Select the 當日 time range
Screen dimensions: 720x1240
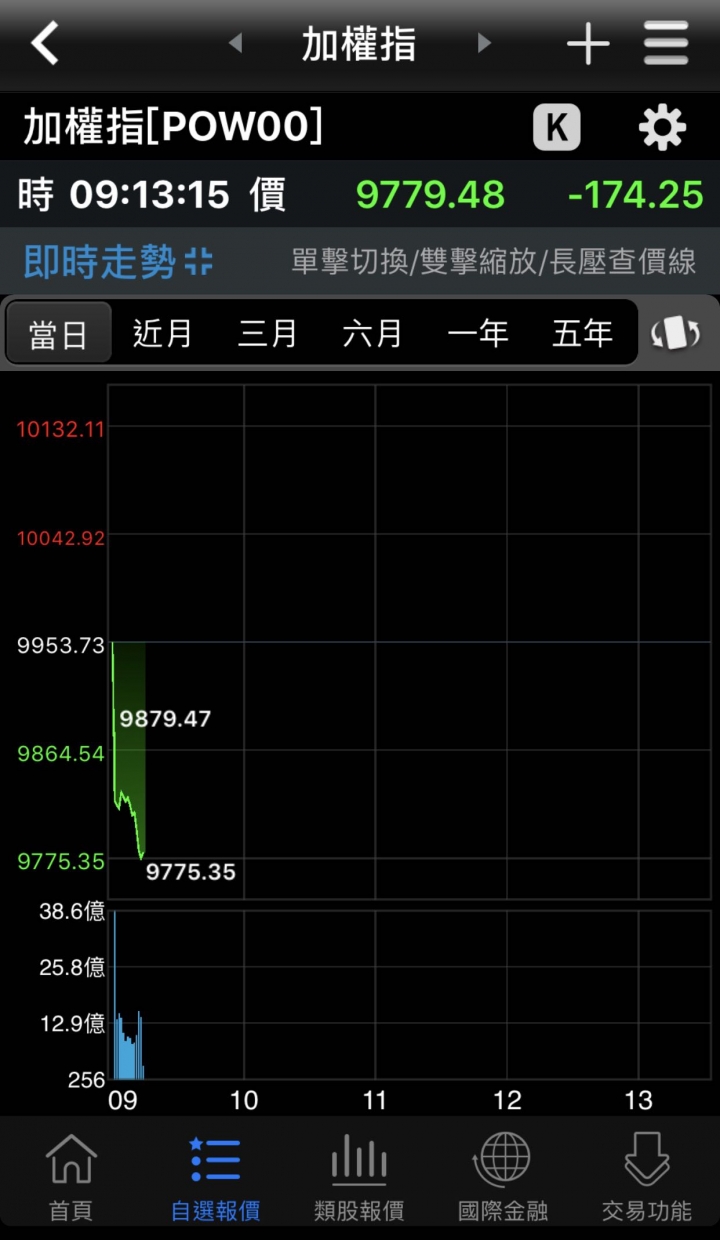point(58,334)
